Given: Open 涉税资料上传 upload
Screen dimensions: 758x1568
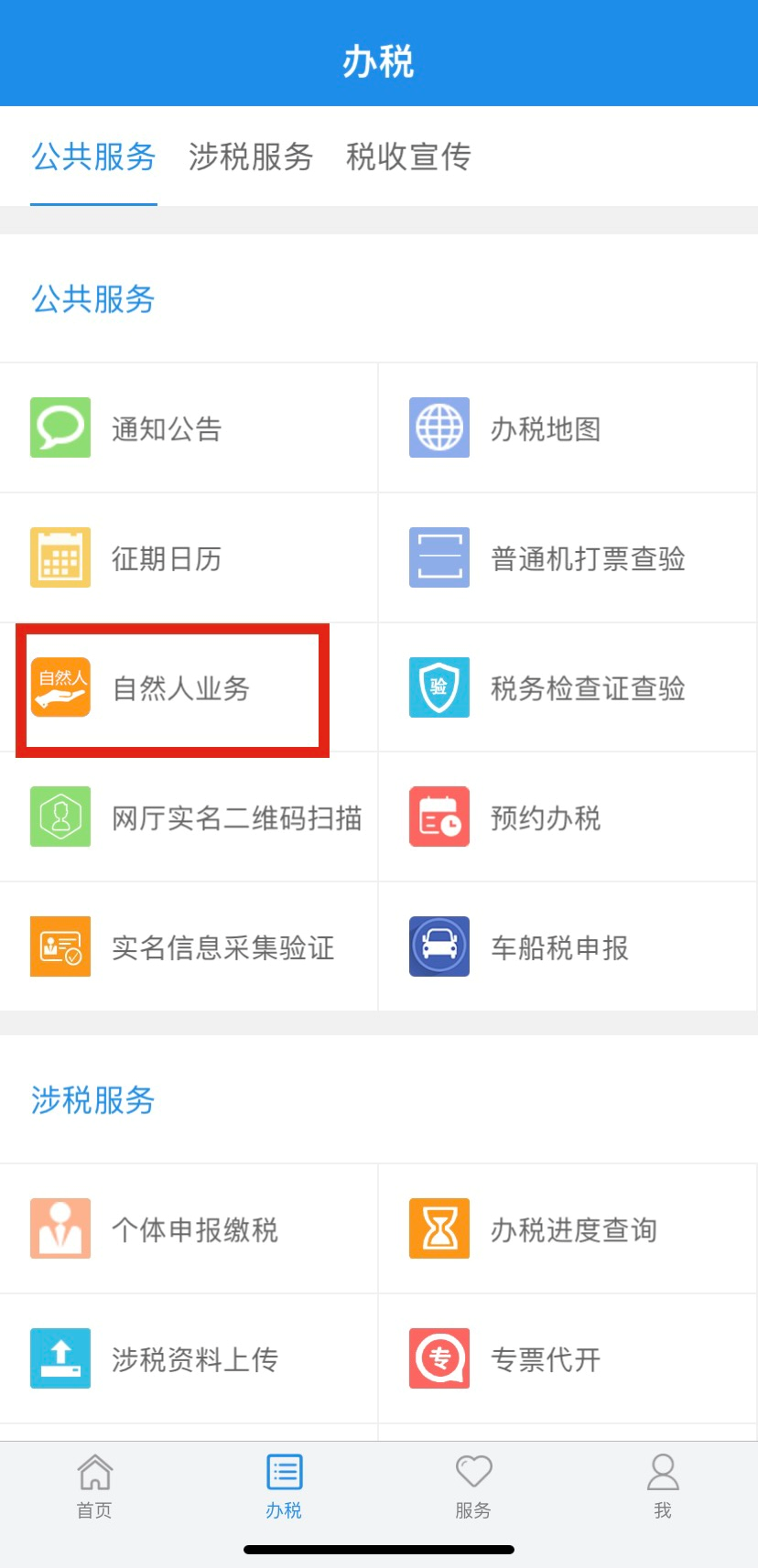Looking at the screenshot, I should coord(189,1359).
